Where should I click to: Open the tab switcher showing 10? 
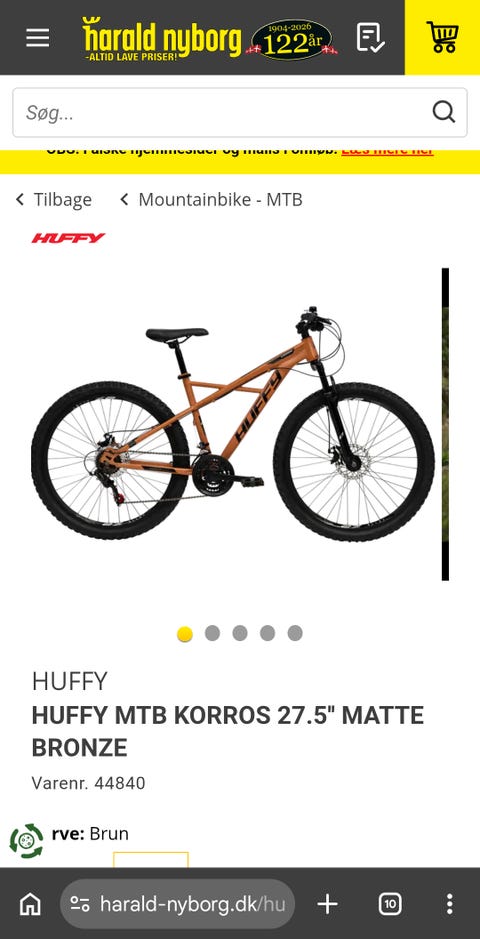tap(390, 904)
